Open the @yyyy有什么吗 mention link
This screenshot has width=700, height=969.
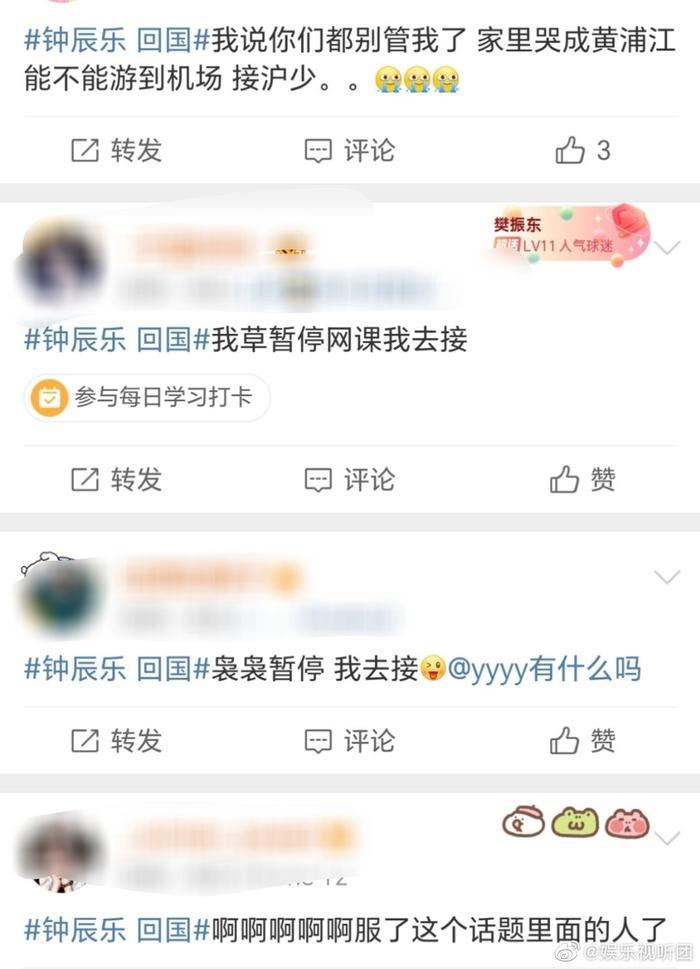pos(544,669)
